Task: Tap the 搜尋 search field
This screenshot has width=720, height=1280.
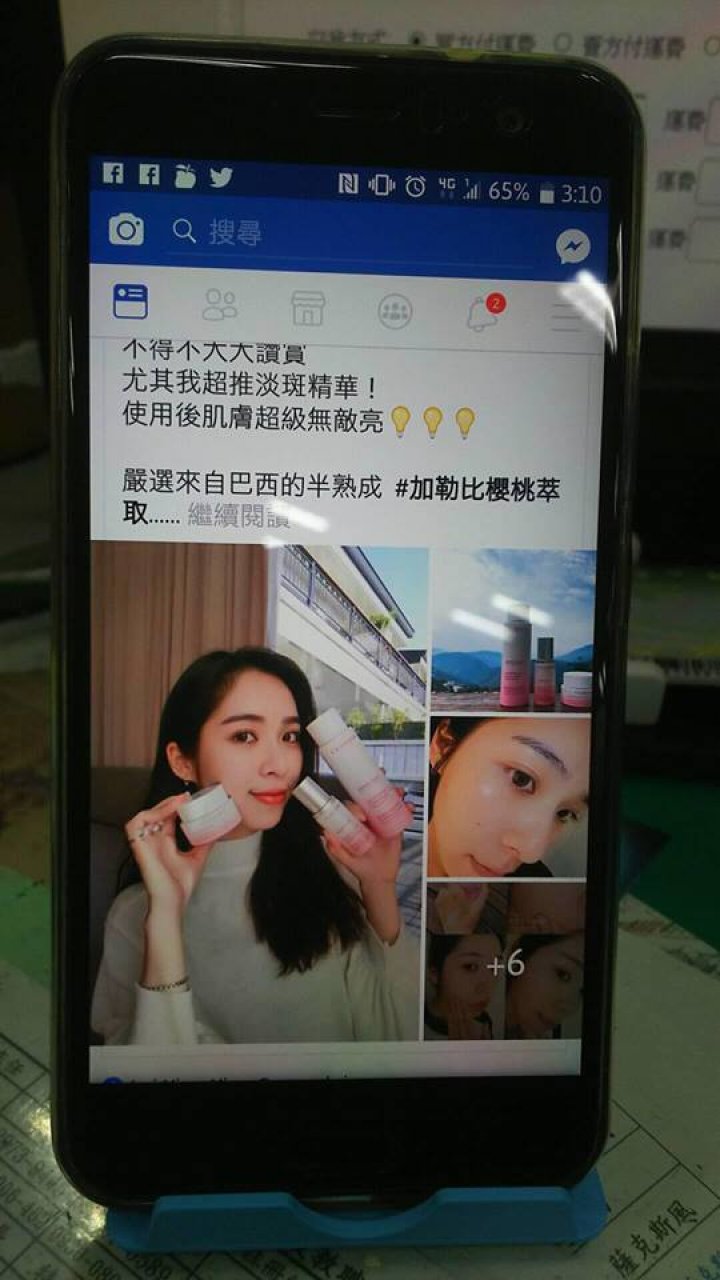Action: click(340, 234)
